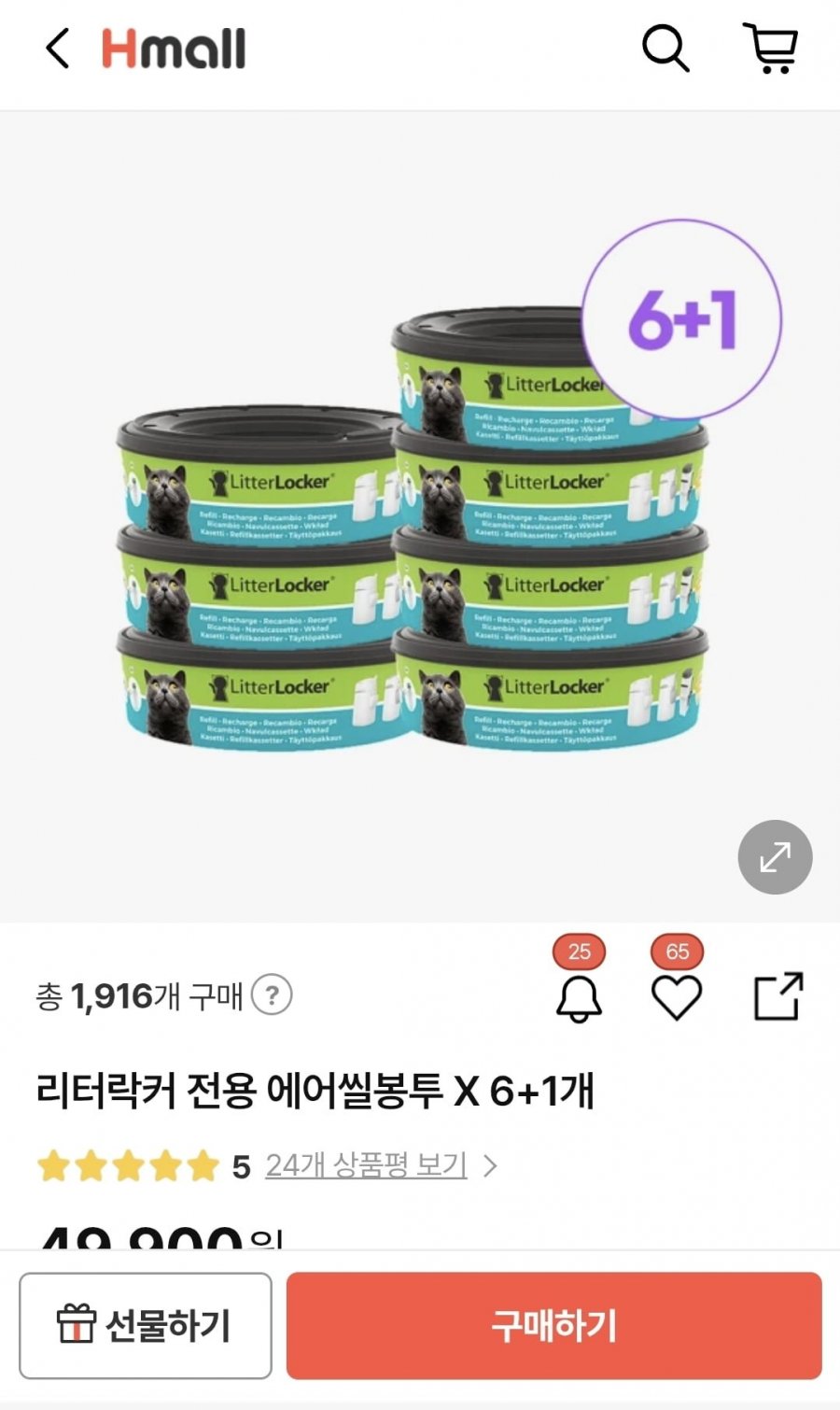Open the shopping cart
The height and width of the screenshot is (1410, 840).
771,49
